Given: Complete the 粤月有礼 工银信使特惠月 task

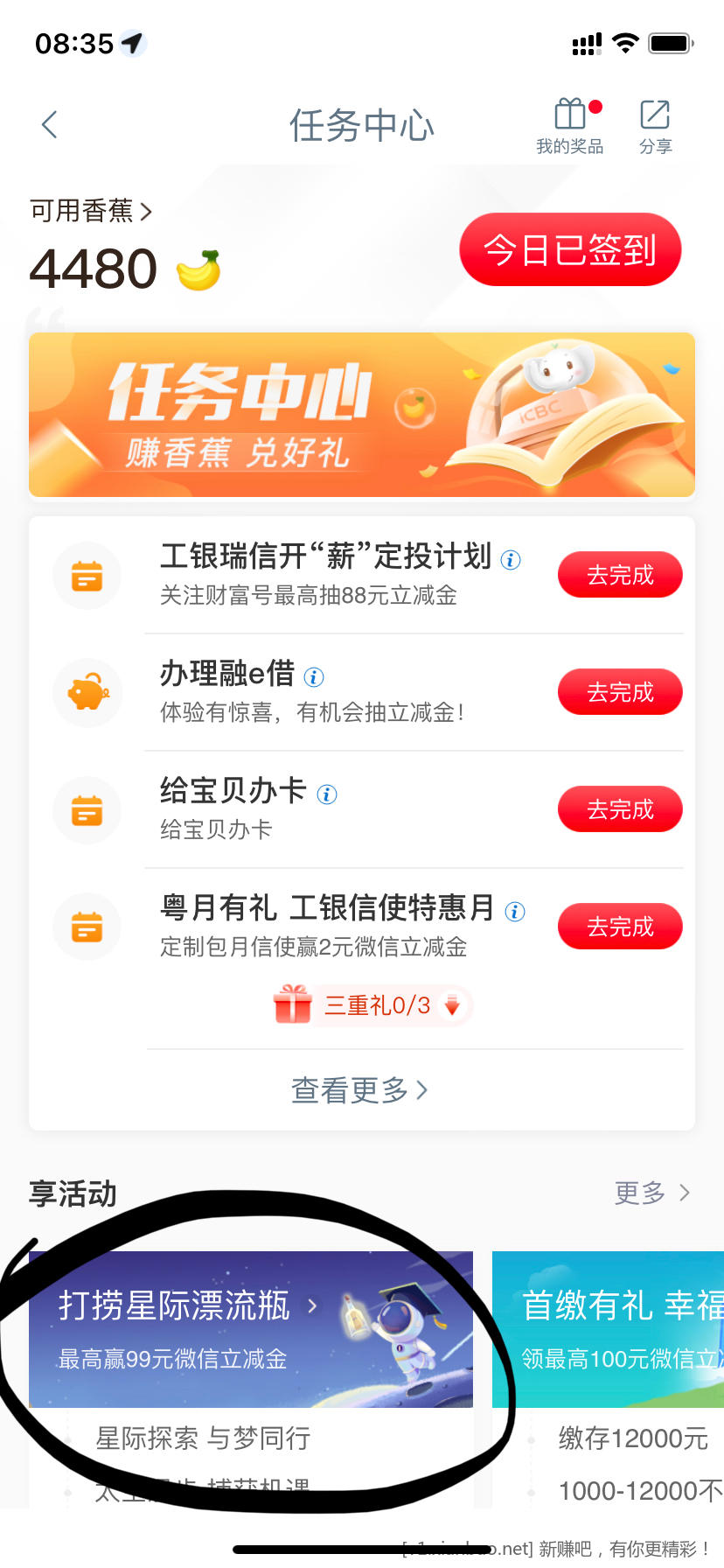Looking at the screenshot, I should [x=620, y=927].
